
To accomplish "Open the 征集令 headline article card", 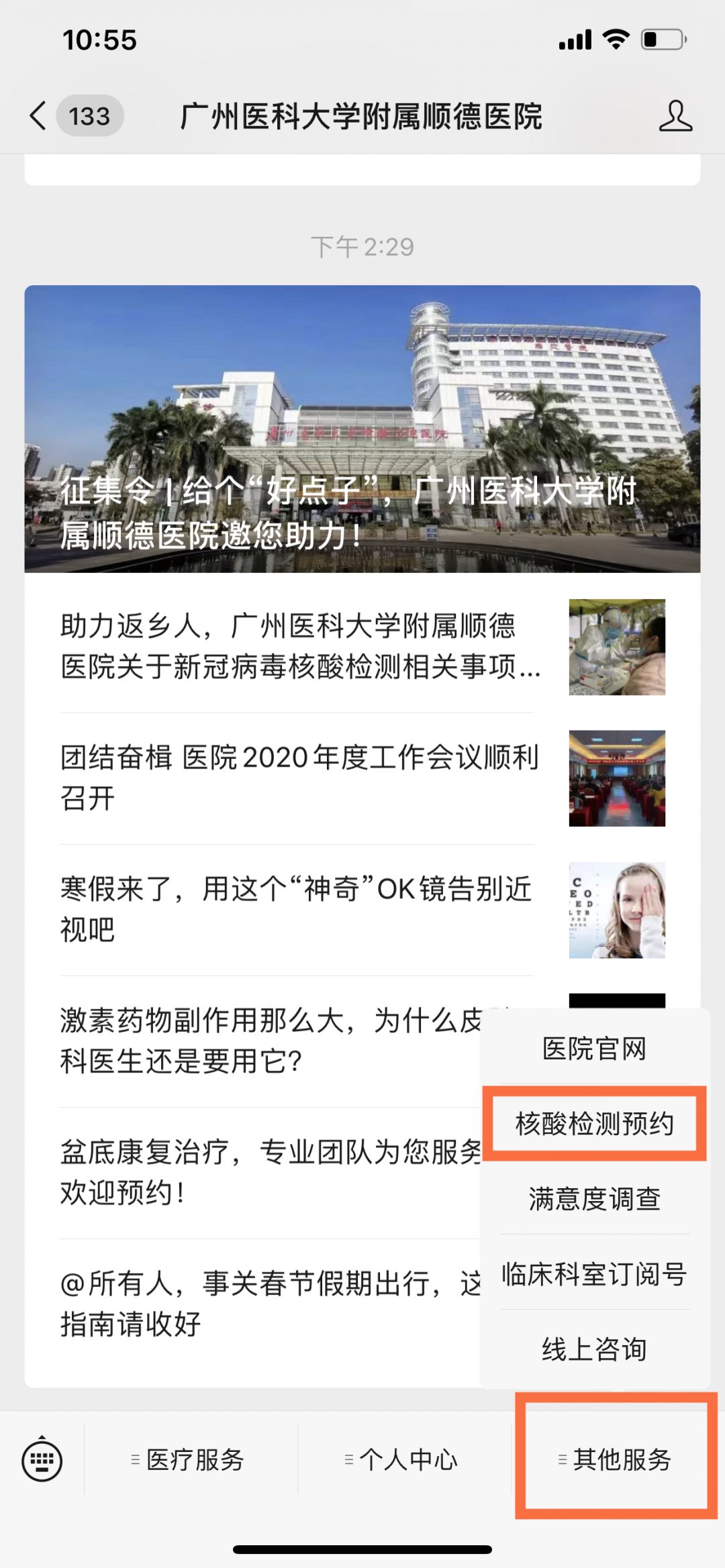I will point(362,429).
